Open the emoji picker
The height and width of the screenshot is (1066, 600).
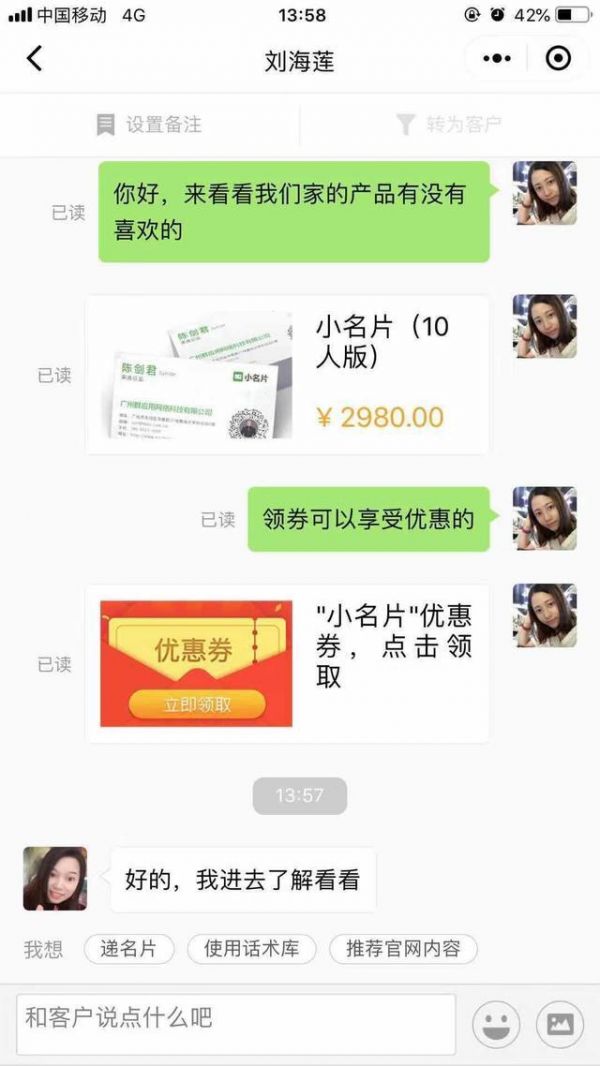[x=495, y=1024]
